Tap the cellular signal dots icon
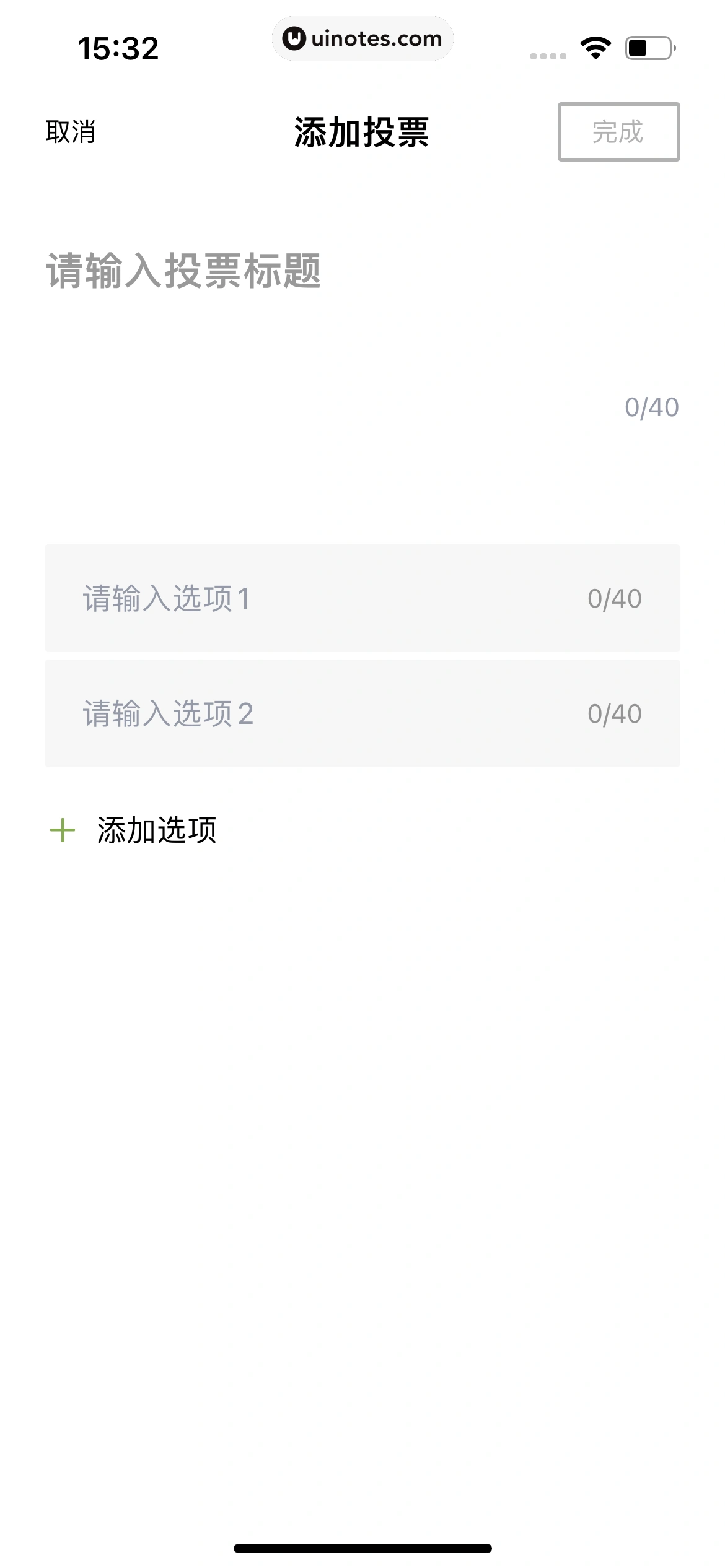725x1568 pixels. click(x=548, y=55)
